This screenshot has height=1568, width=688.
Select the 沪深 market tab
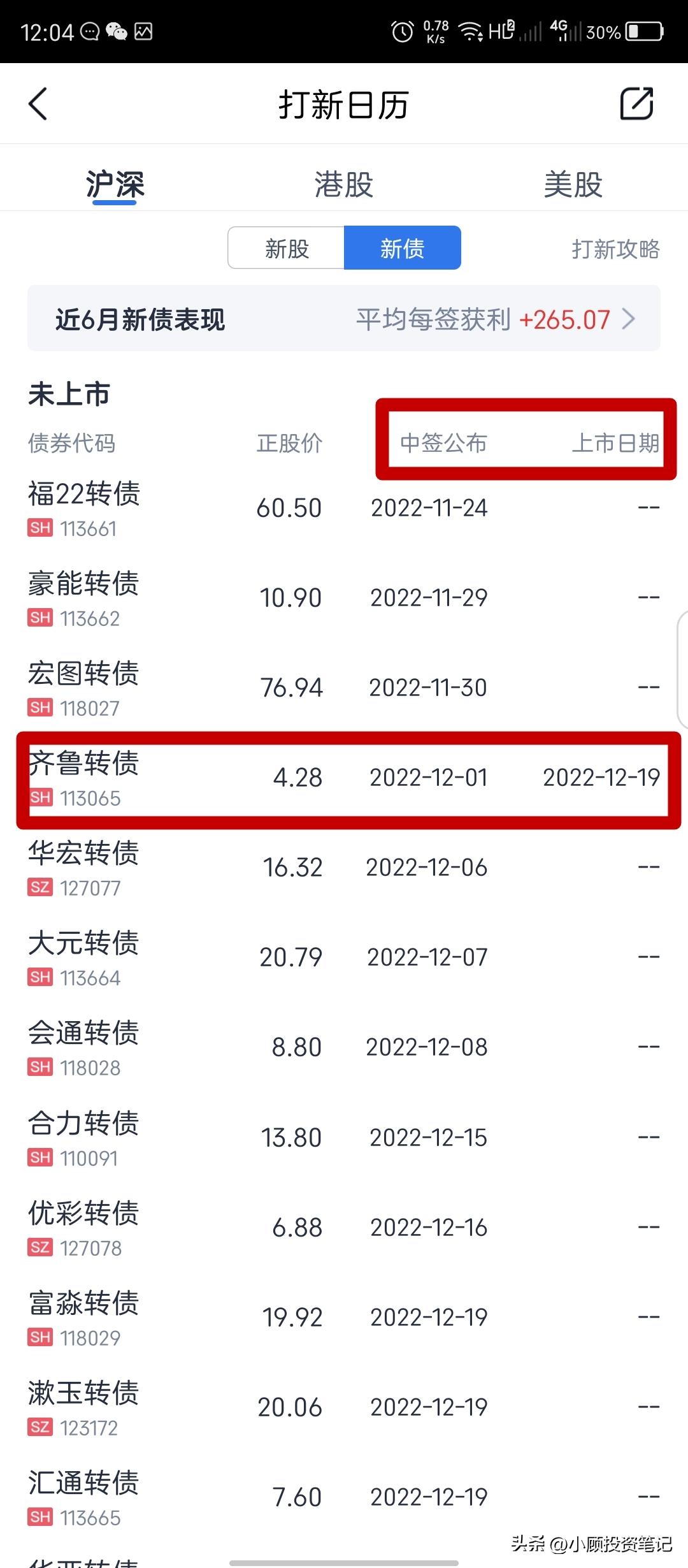pyautogui.click(x=115, y=185)
